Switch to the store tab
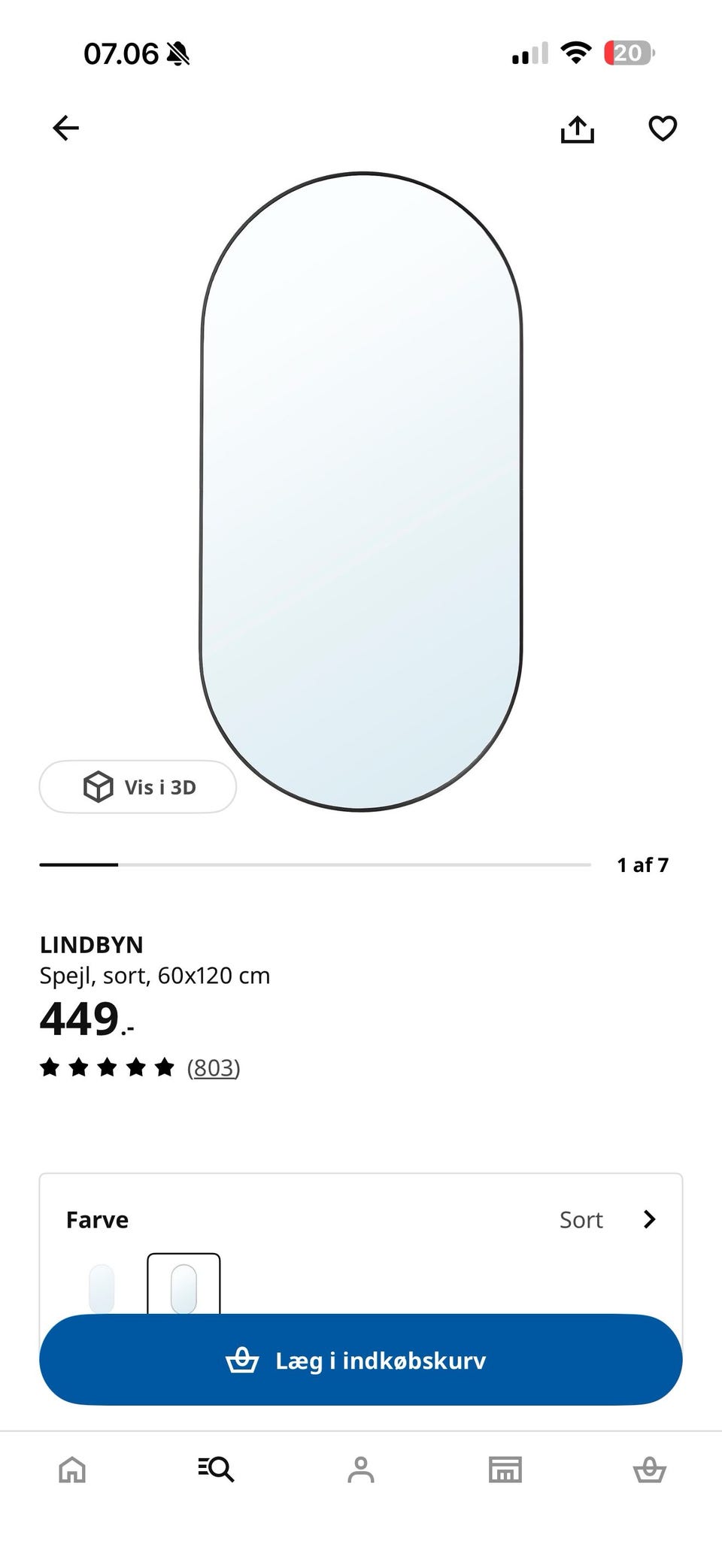This screenshot has height=1568, width=722. pyautogui.click(x=505, y=1469)
